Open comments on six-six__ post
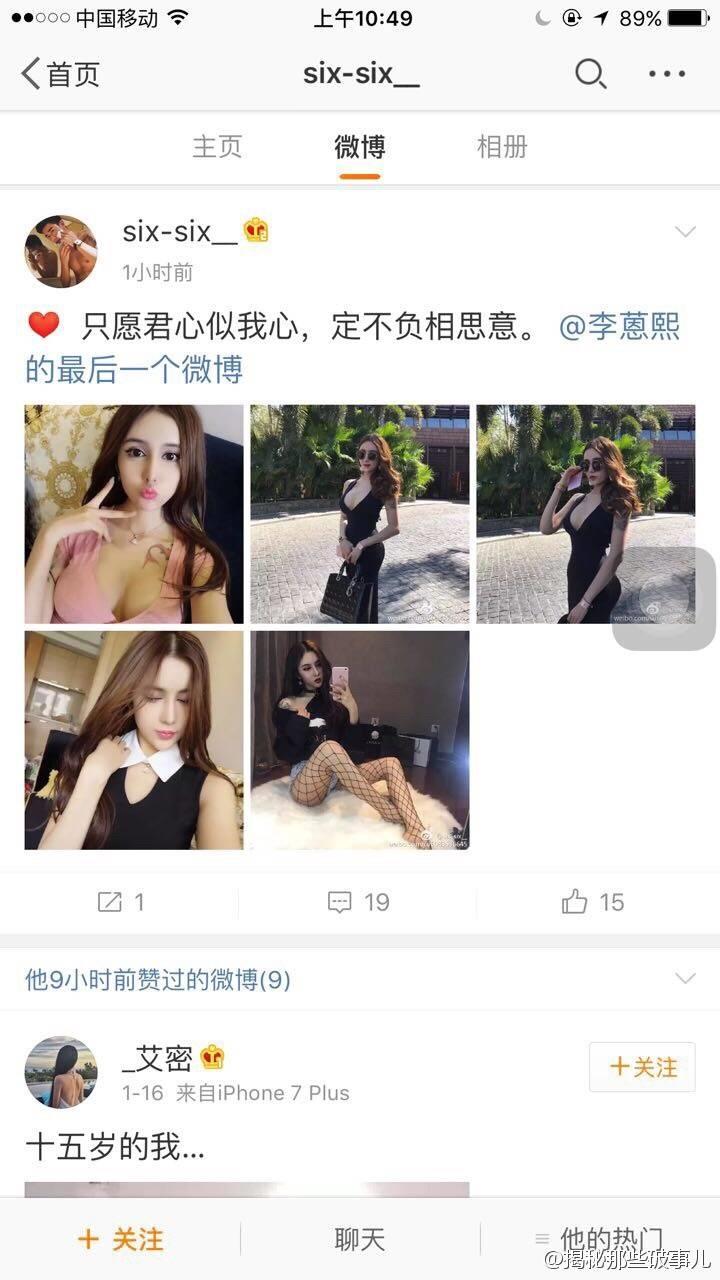 coord(358,902)
